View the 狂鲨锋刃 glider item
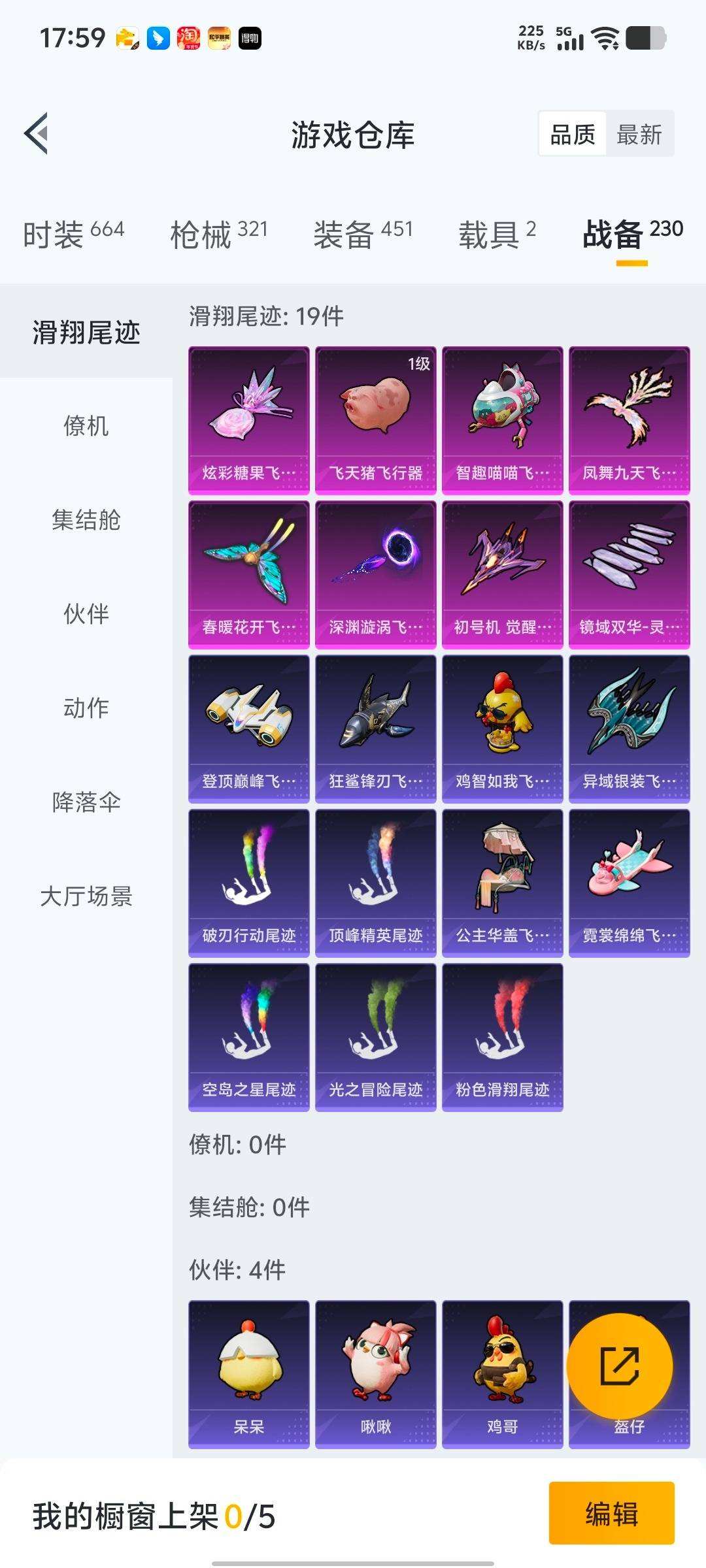The width and height of the screenshot is (706, 1568). pos(376,729)
